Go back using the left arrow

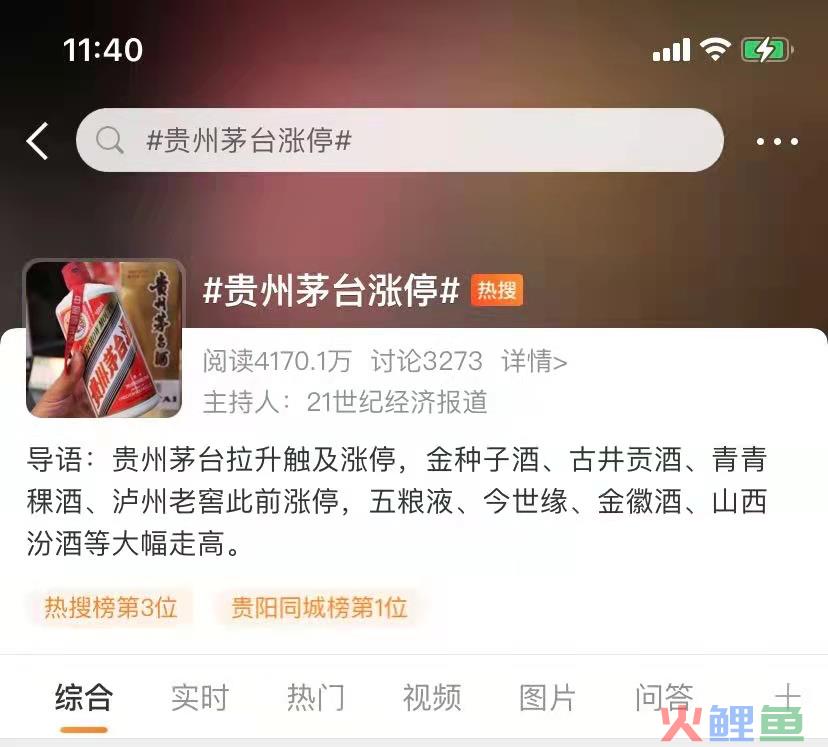(x=37, y=141)
